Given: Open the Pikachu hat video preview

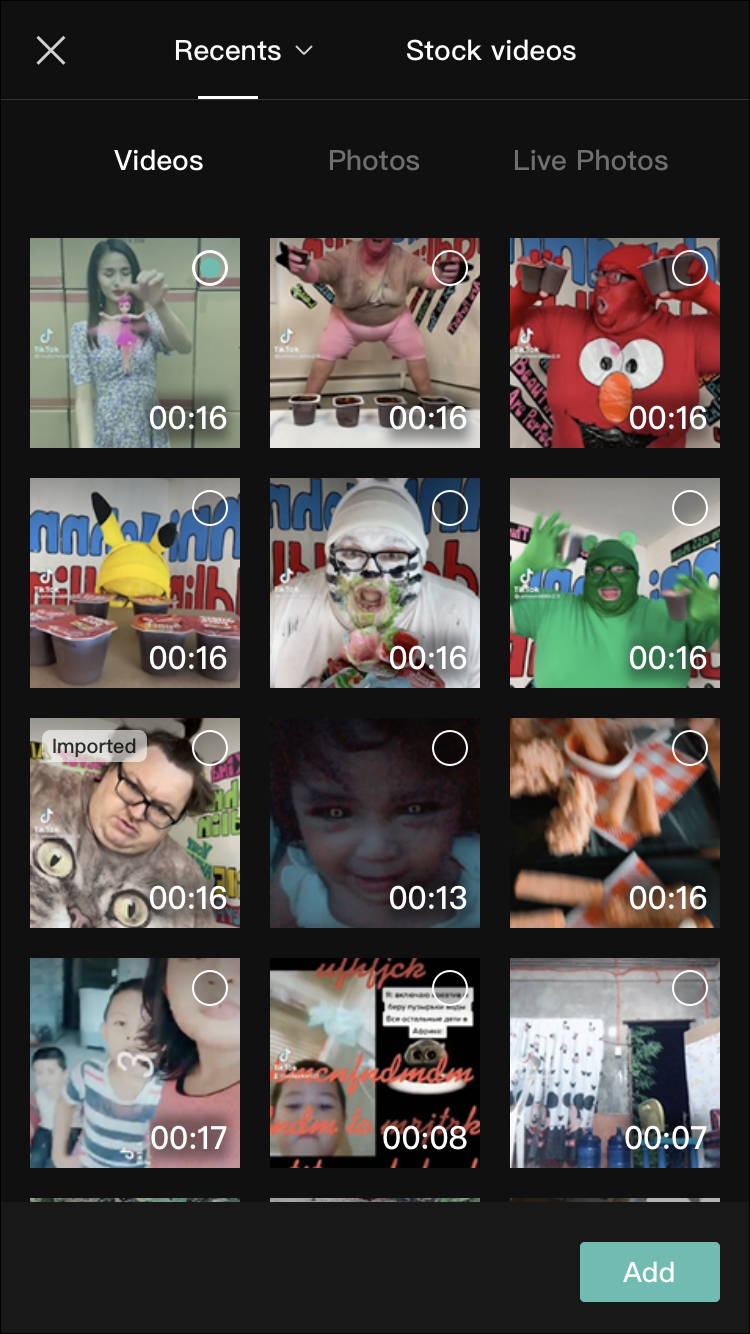Looking at the screenshot, I should pos(135,583).
